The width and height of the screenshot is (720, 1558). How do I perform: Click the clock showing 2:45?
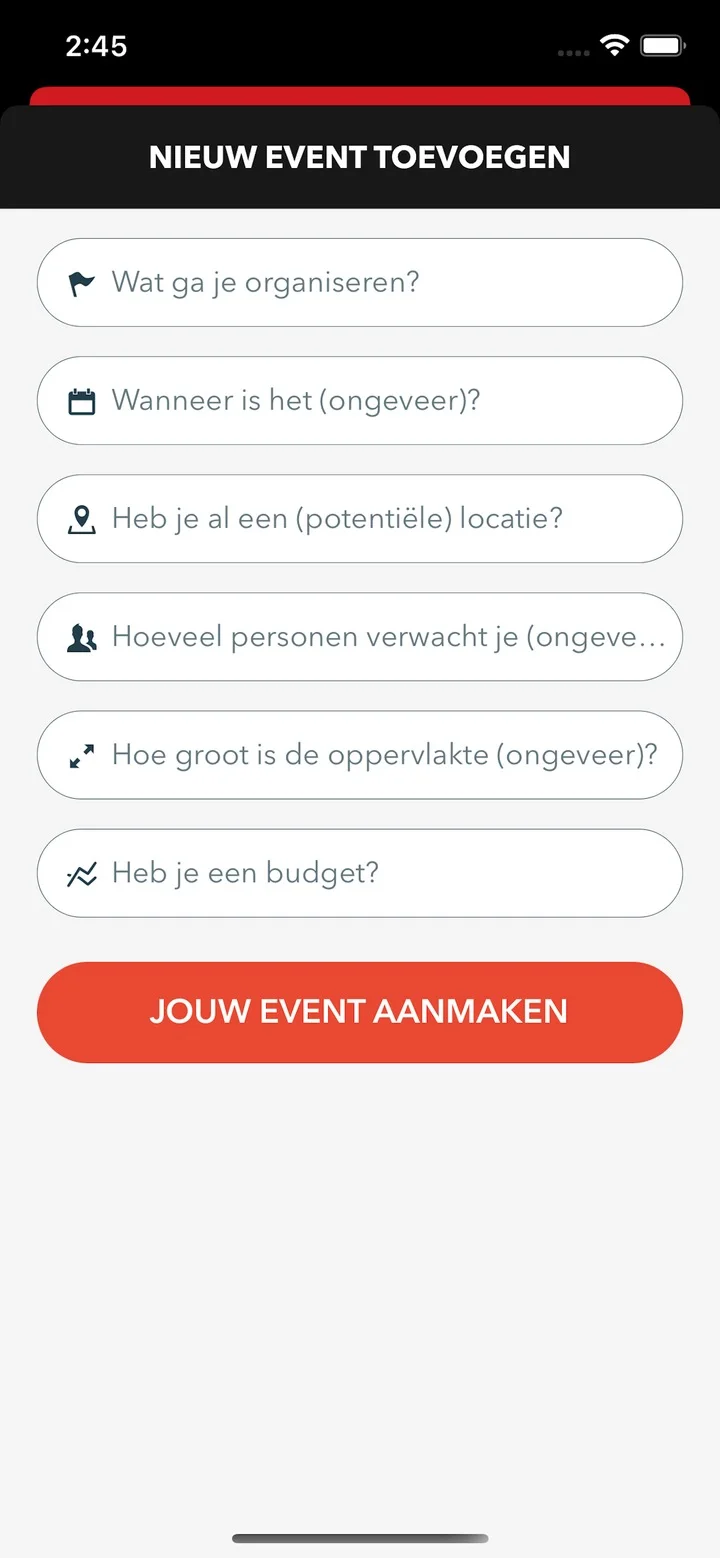click(97, 44)
